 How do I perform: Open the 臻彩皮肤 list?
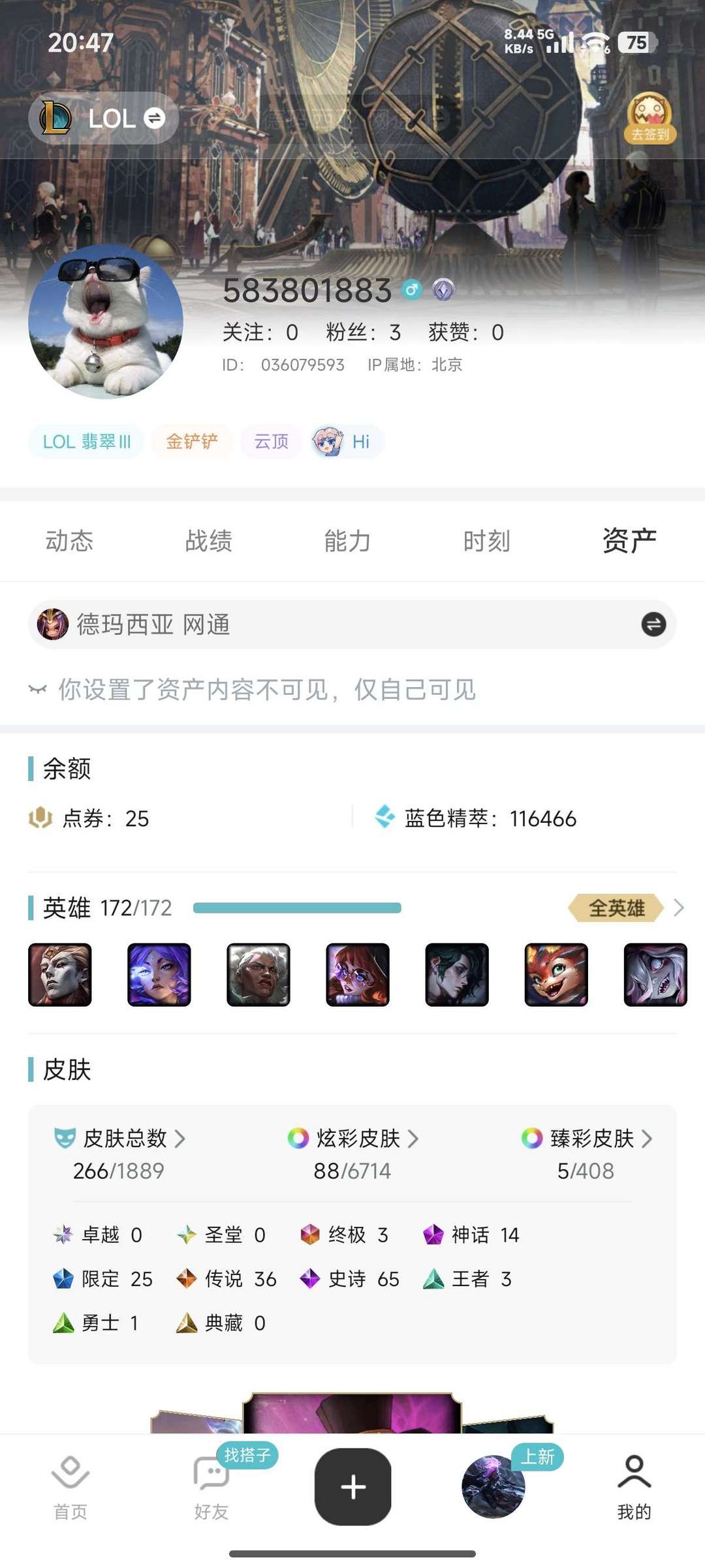tap(586, 1139)
